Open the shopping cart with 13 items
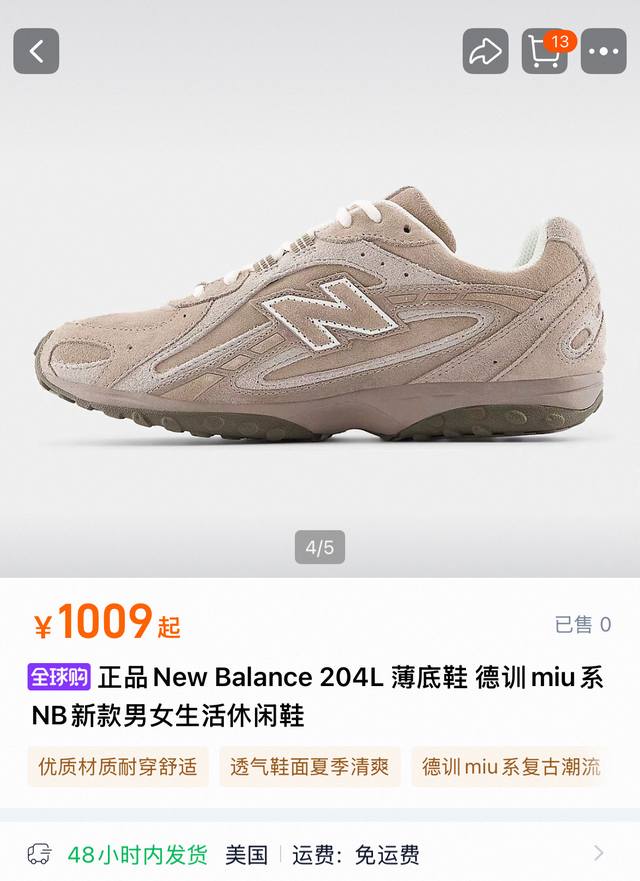 [544, 51]
